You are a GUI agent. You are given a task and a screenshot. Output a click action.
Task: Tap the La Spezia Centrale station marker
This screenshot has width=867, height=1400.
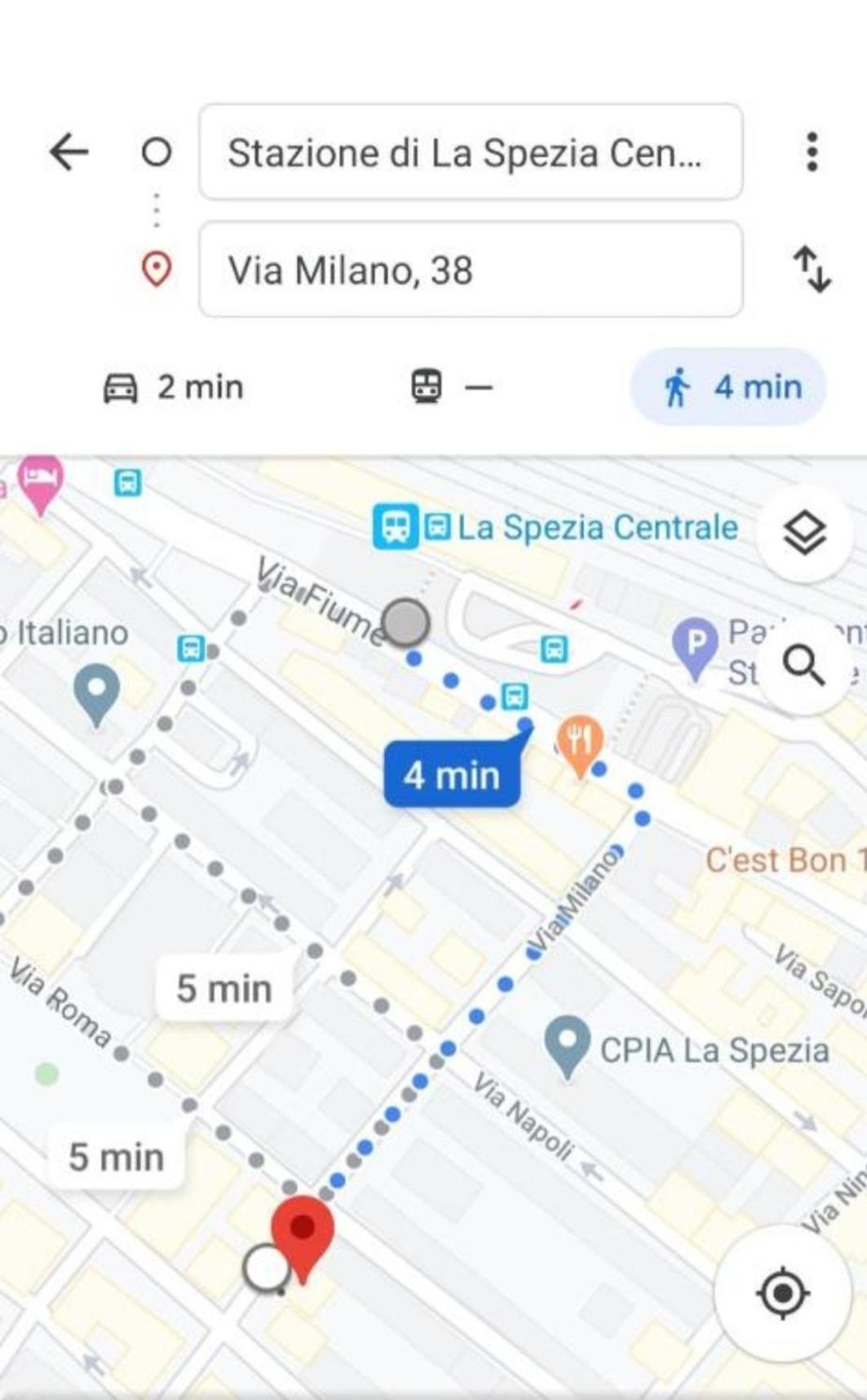[x=396, y=526]
